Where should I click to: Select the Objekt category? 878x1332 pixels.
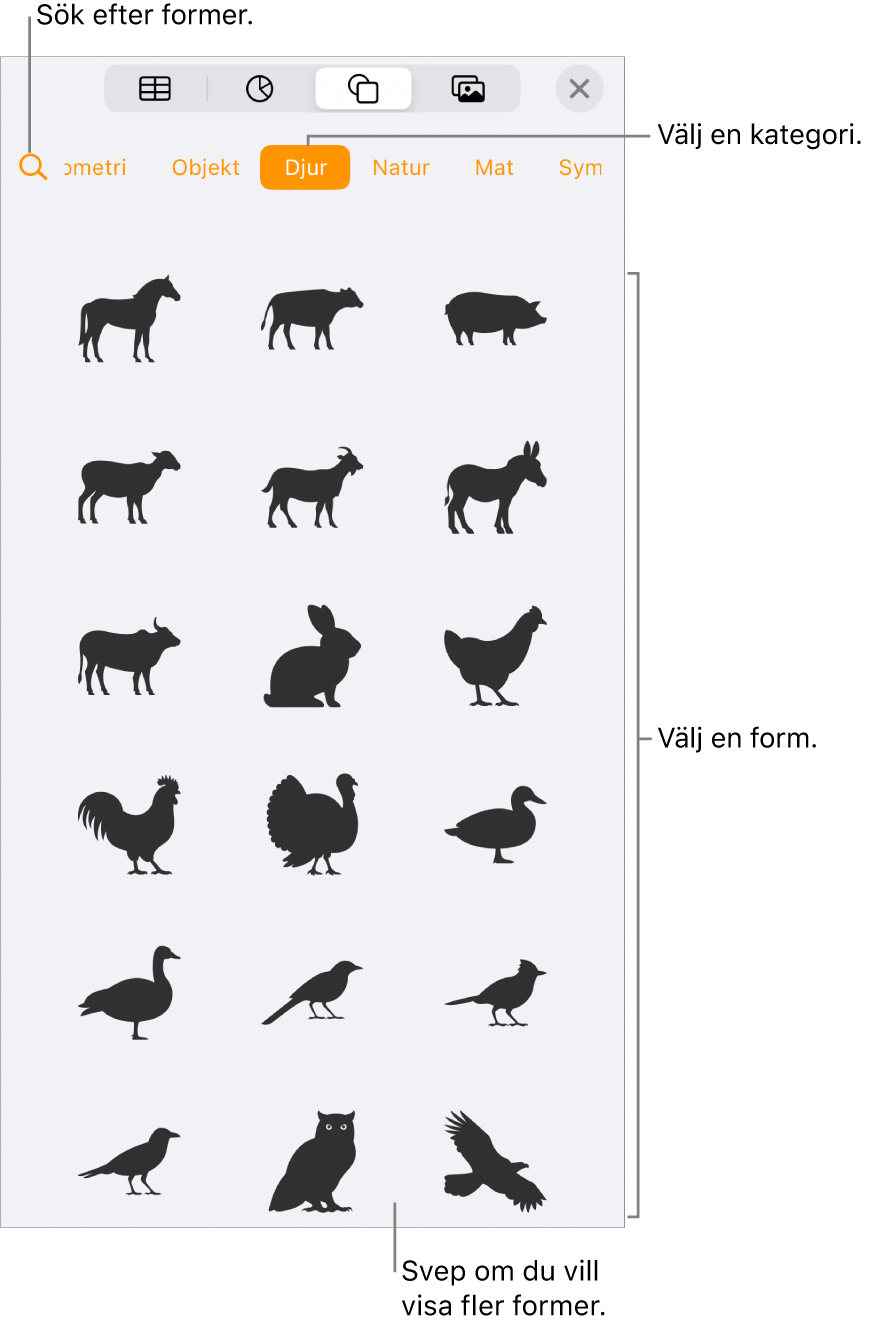[x=206, y=168]
